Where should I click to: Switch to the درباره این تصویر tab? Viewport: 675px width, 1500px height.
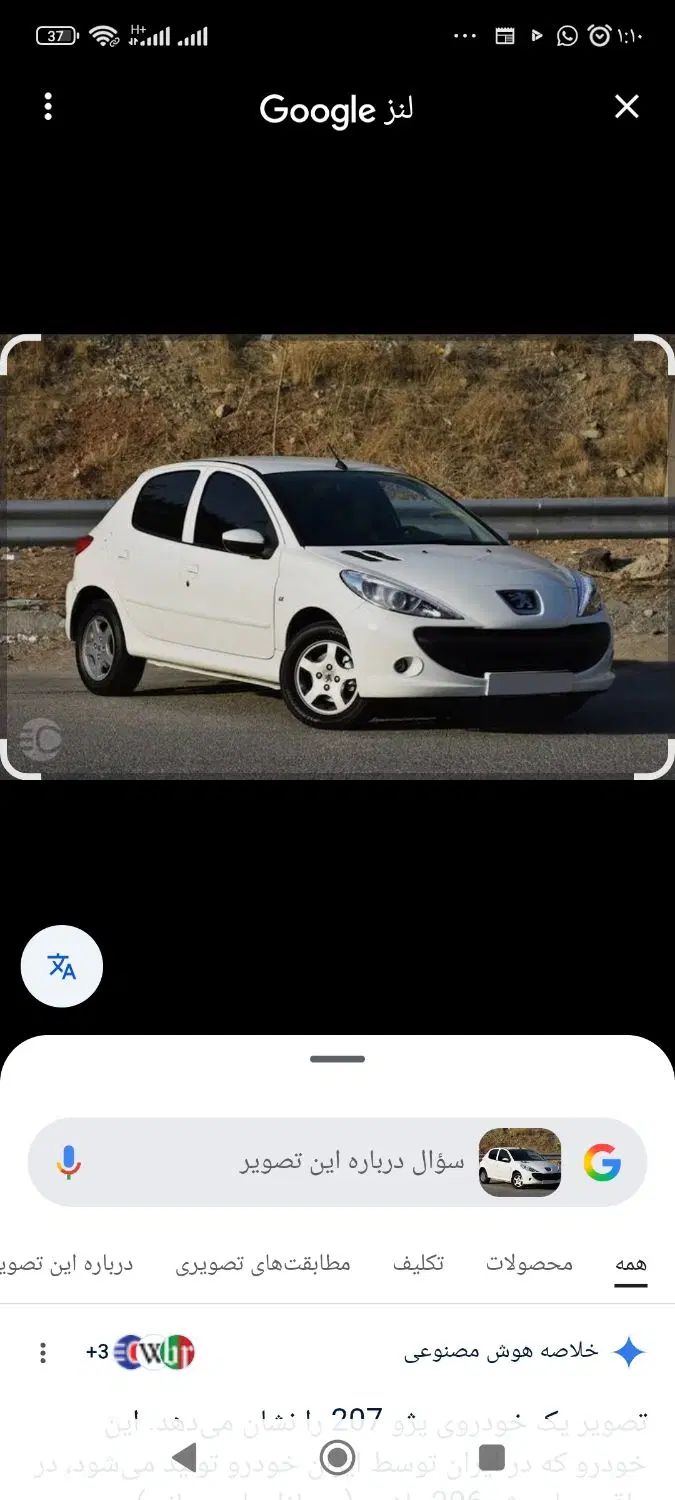click(70, 1263)
